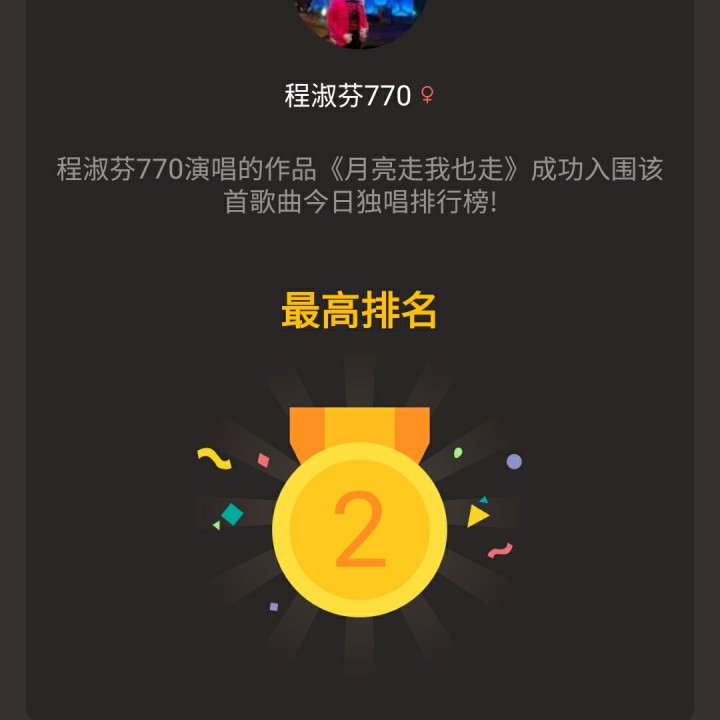Open the profile photo of 程淑芬770
The height and width of the screenshot is (720, 720).
click(360, 21)
